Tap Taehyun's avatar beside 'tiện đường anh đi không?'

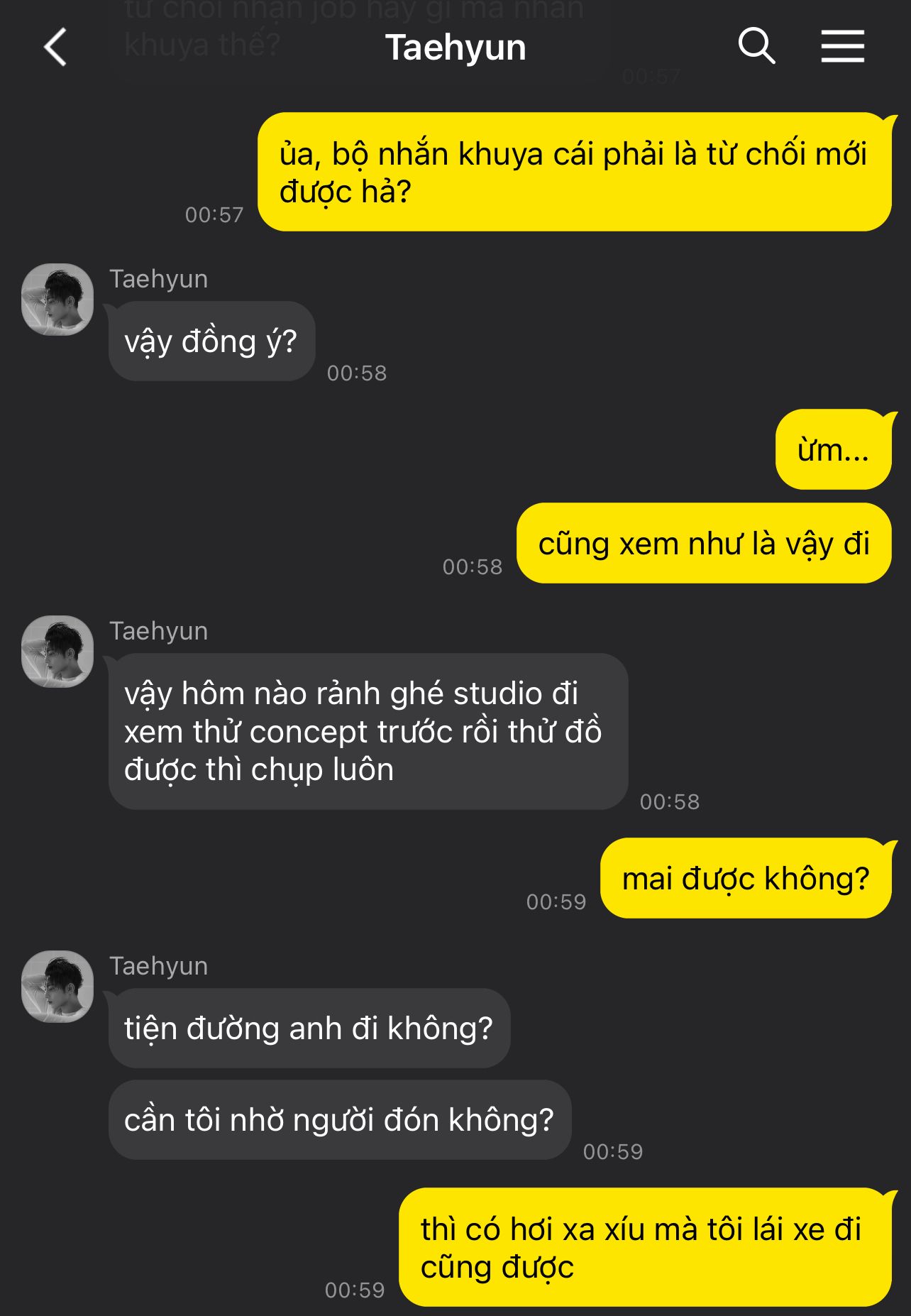coord(57,987)
